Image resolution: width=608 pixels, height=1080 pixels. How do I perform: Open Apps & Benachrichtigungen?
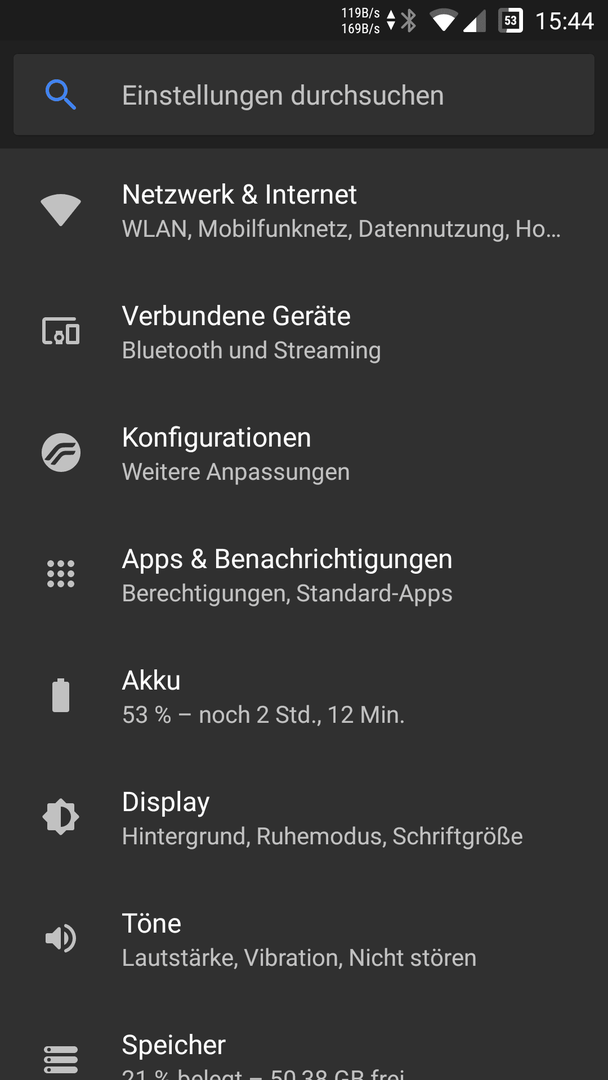(x=304, y=575)
